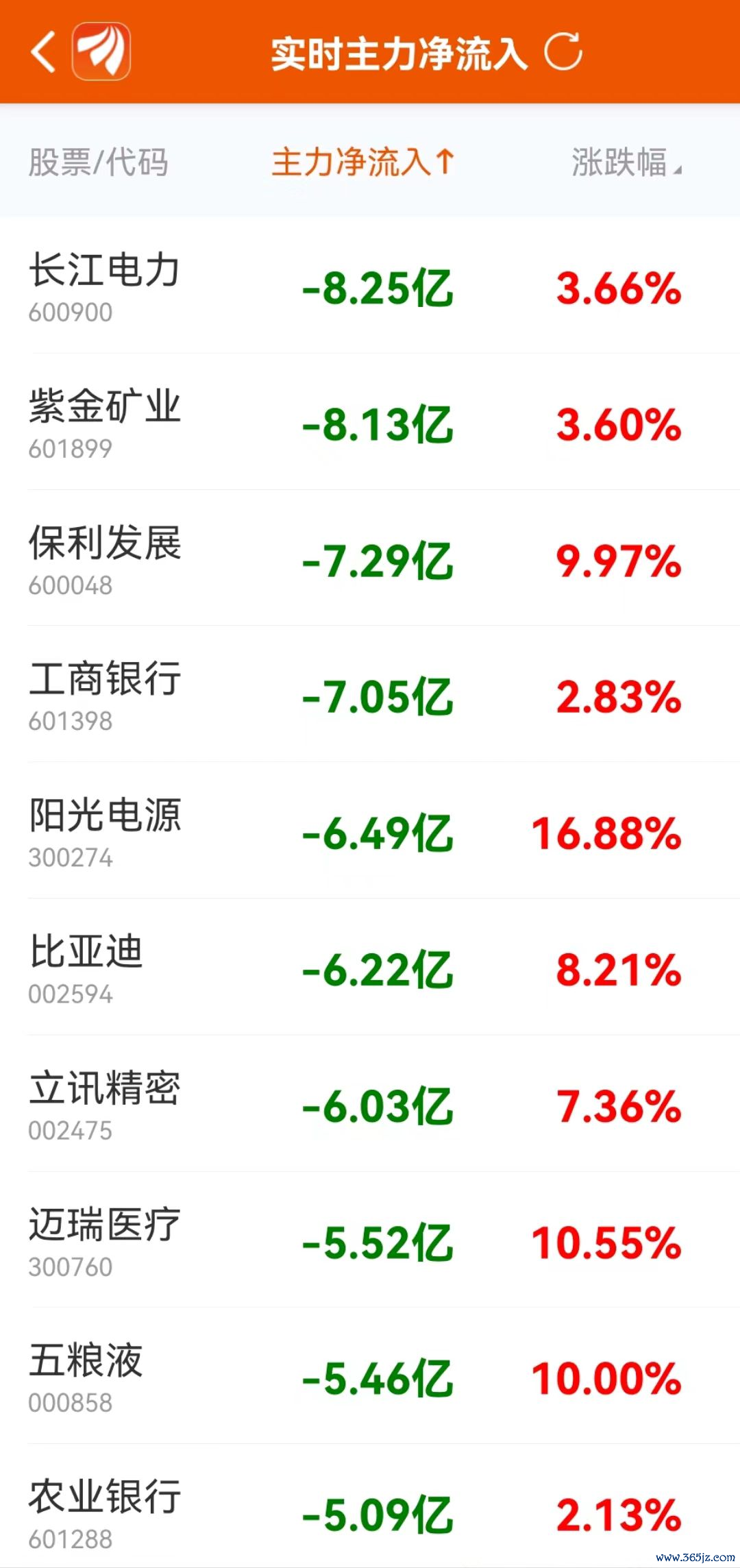The width and height of the screenshot is (740, 1568).
Task: Open 长江电力 stock details
Action: tap(370, 286)
